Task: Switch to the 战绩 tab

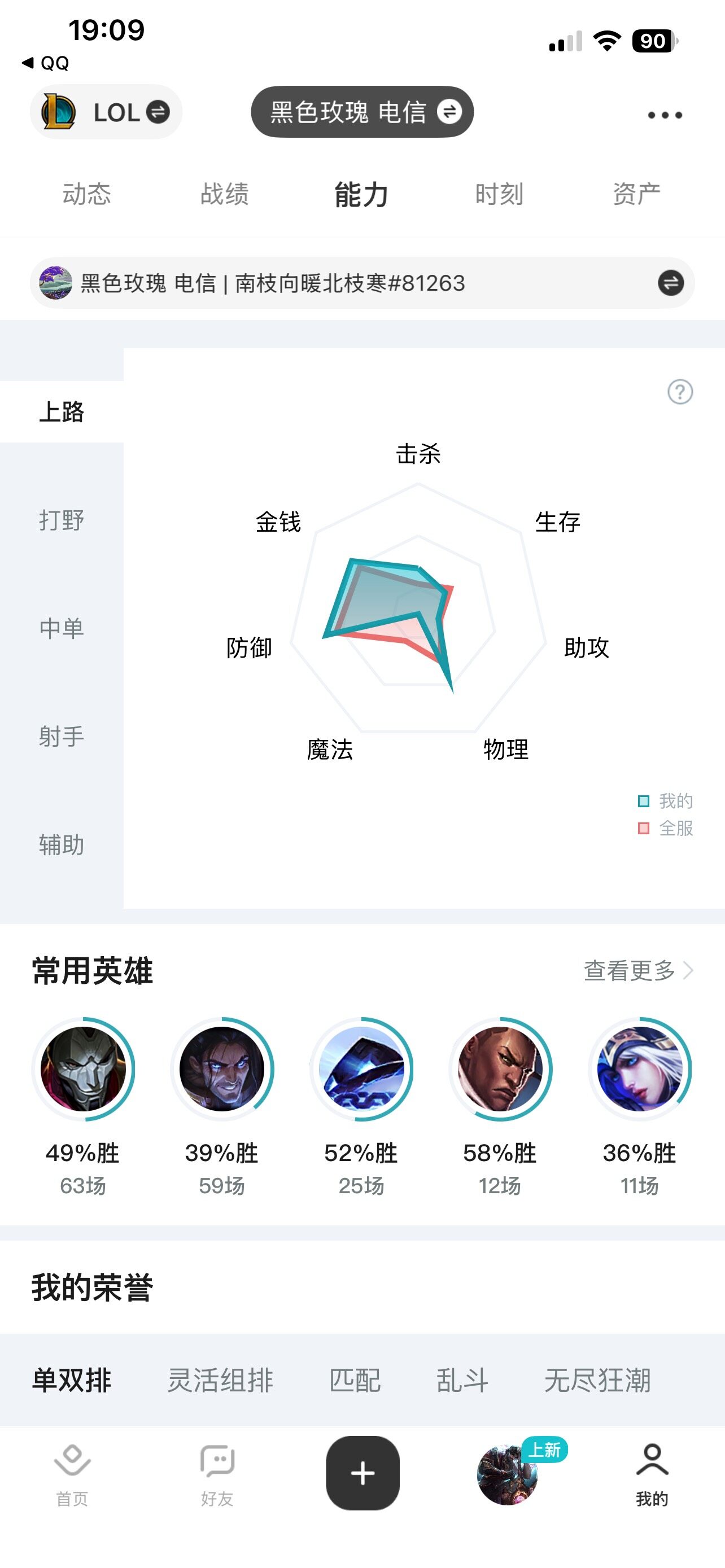Action: [225, 194]
